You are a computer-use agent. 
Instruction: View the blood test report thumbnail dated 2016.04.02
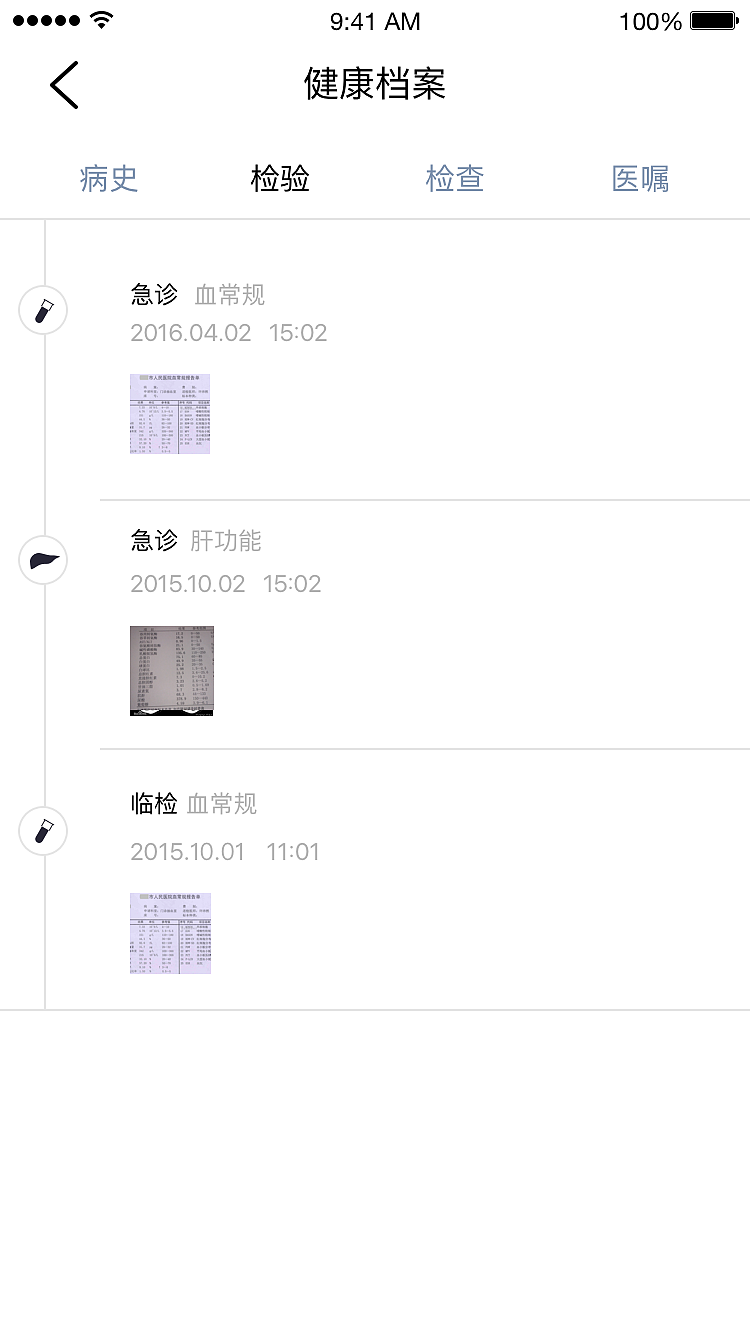(170, 413)
